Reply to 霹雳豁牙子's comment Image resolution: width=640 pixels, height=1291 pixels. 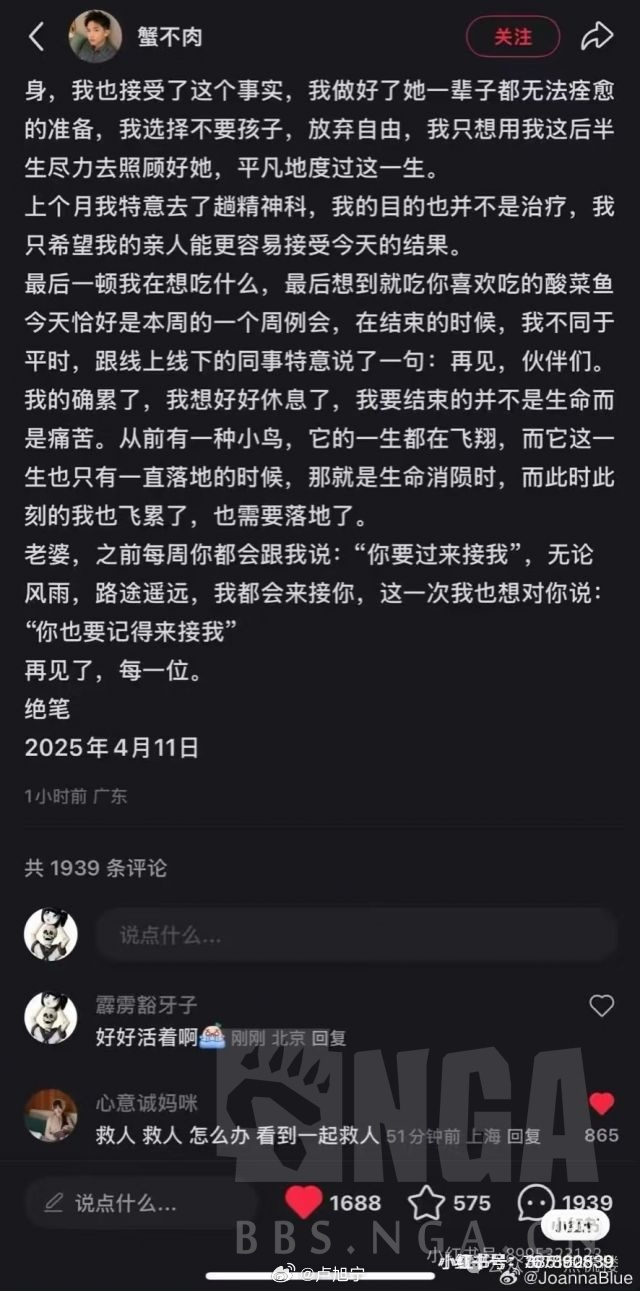pyautogui.click(x=328, y=1038)
